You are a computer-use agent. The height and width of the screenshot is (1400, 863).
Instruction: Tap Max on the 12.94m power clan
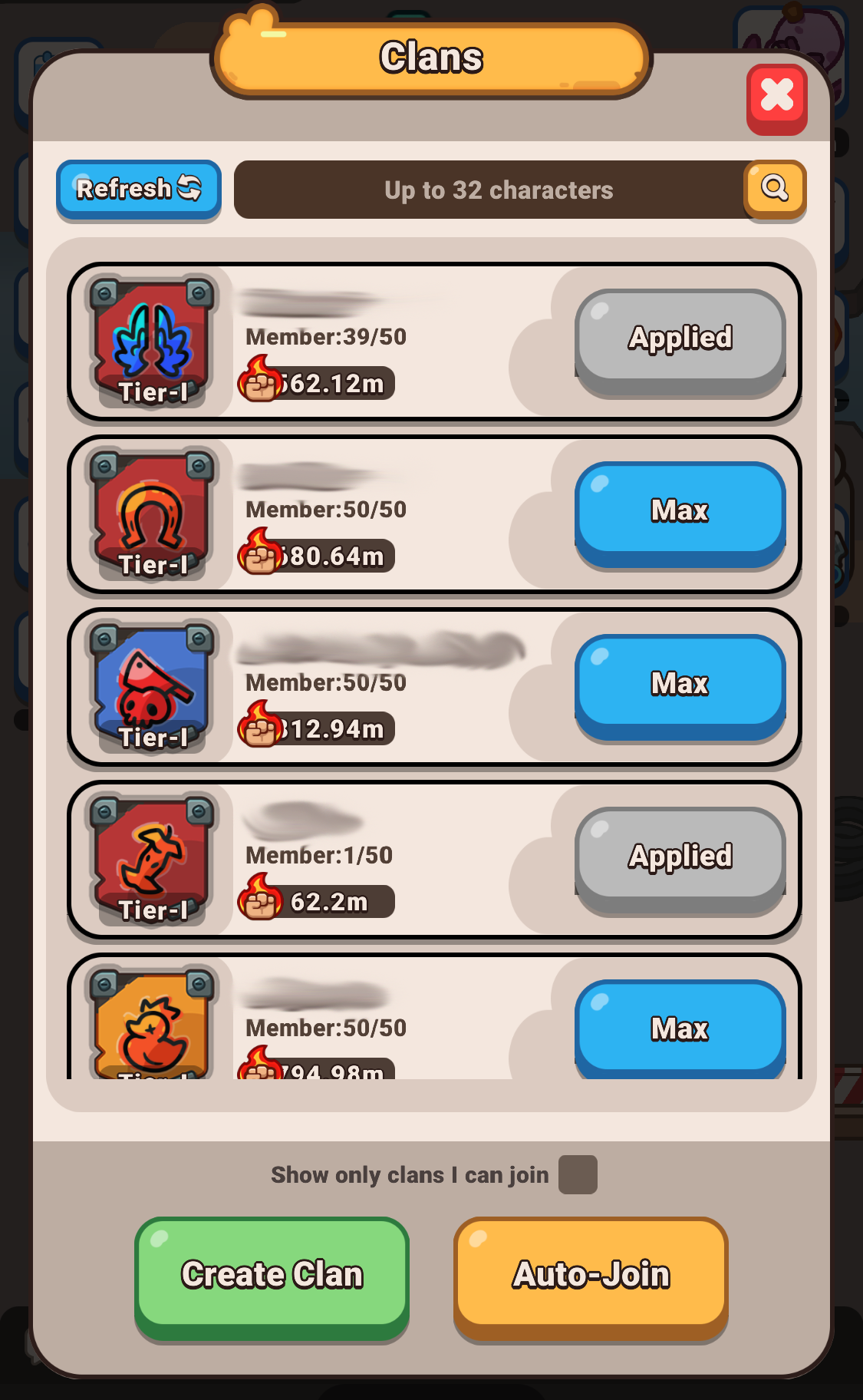point(680,684)
